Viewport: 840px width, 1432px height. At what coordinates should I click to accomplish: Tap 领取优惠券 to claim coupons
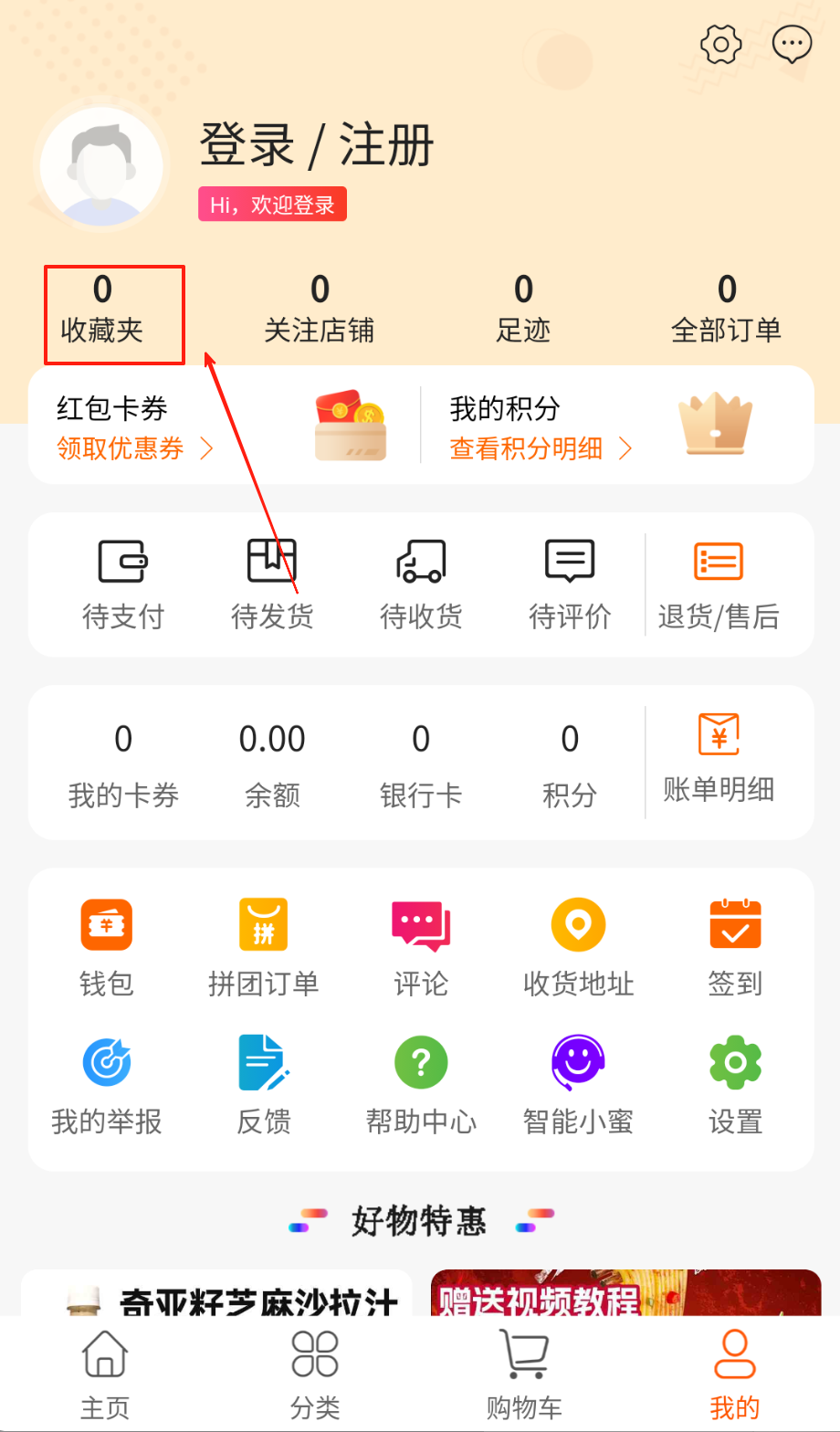134,448
